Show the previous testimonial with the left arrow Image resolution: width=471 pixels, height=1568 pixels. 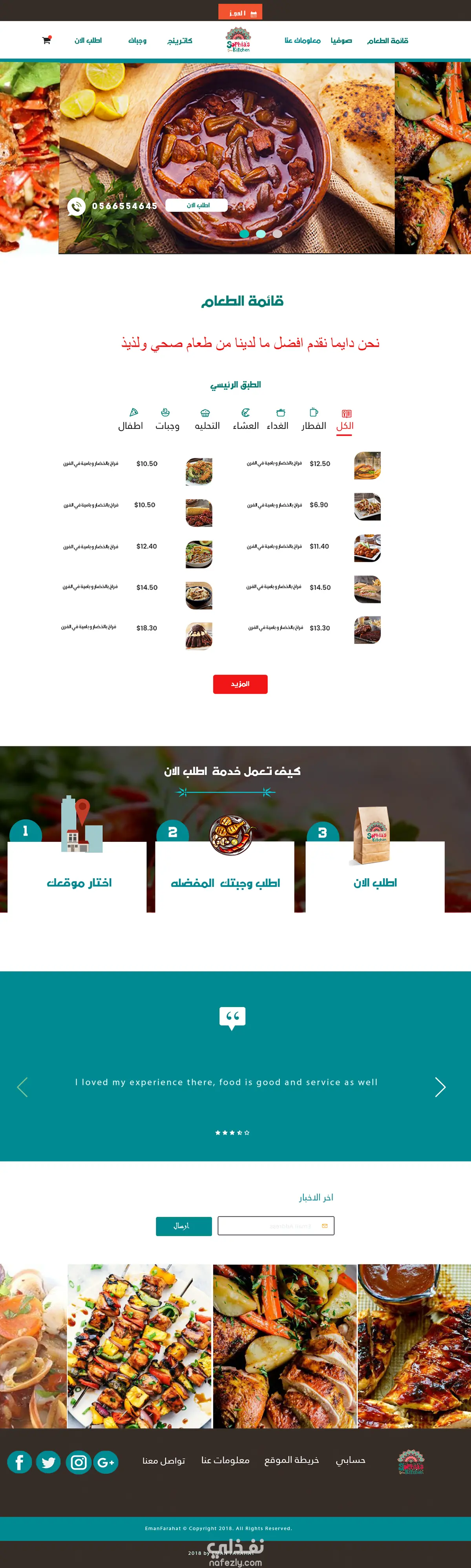click(22, 1087)
